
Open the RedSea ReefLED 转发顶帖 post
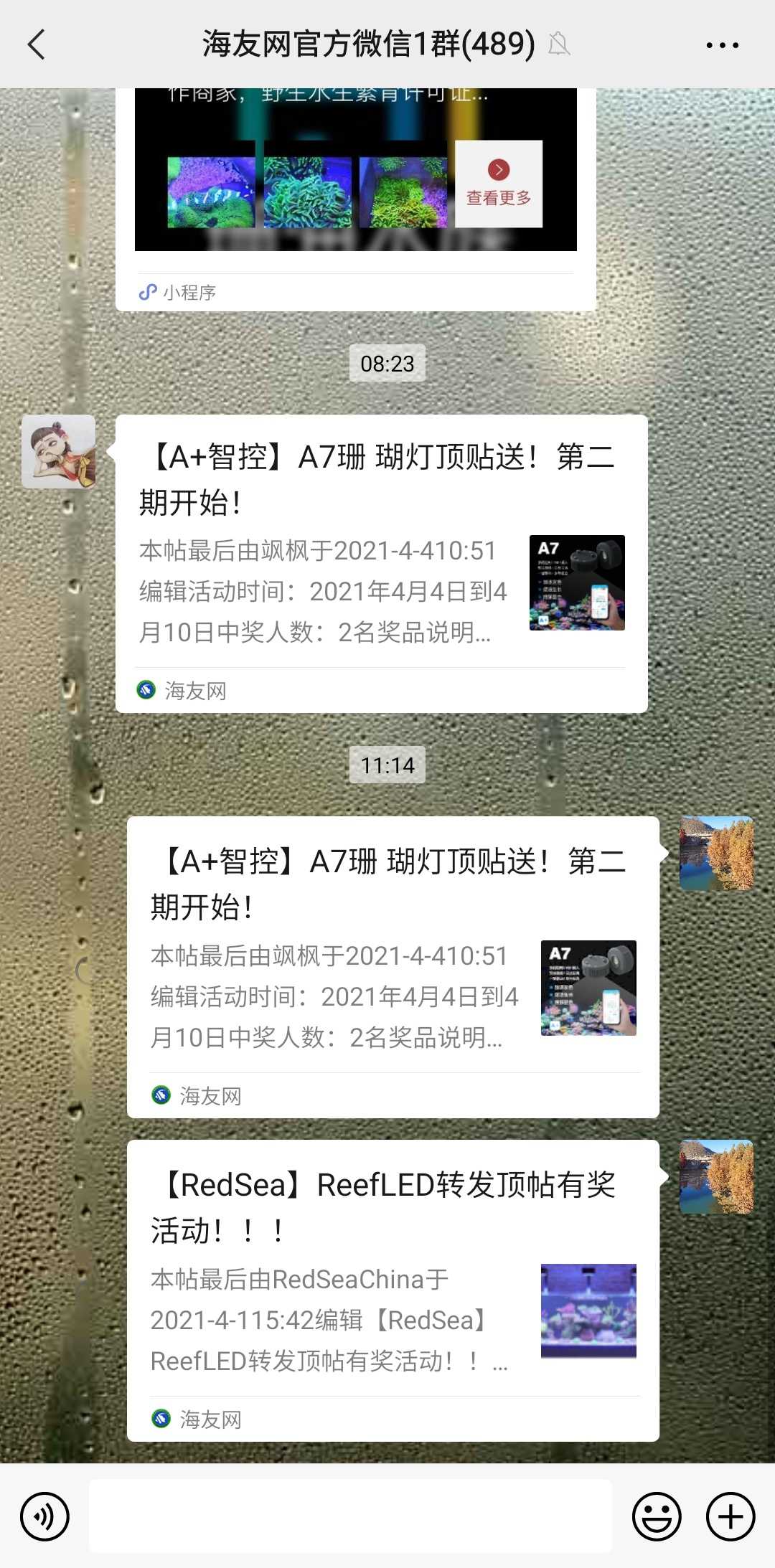393,1290
